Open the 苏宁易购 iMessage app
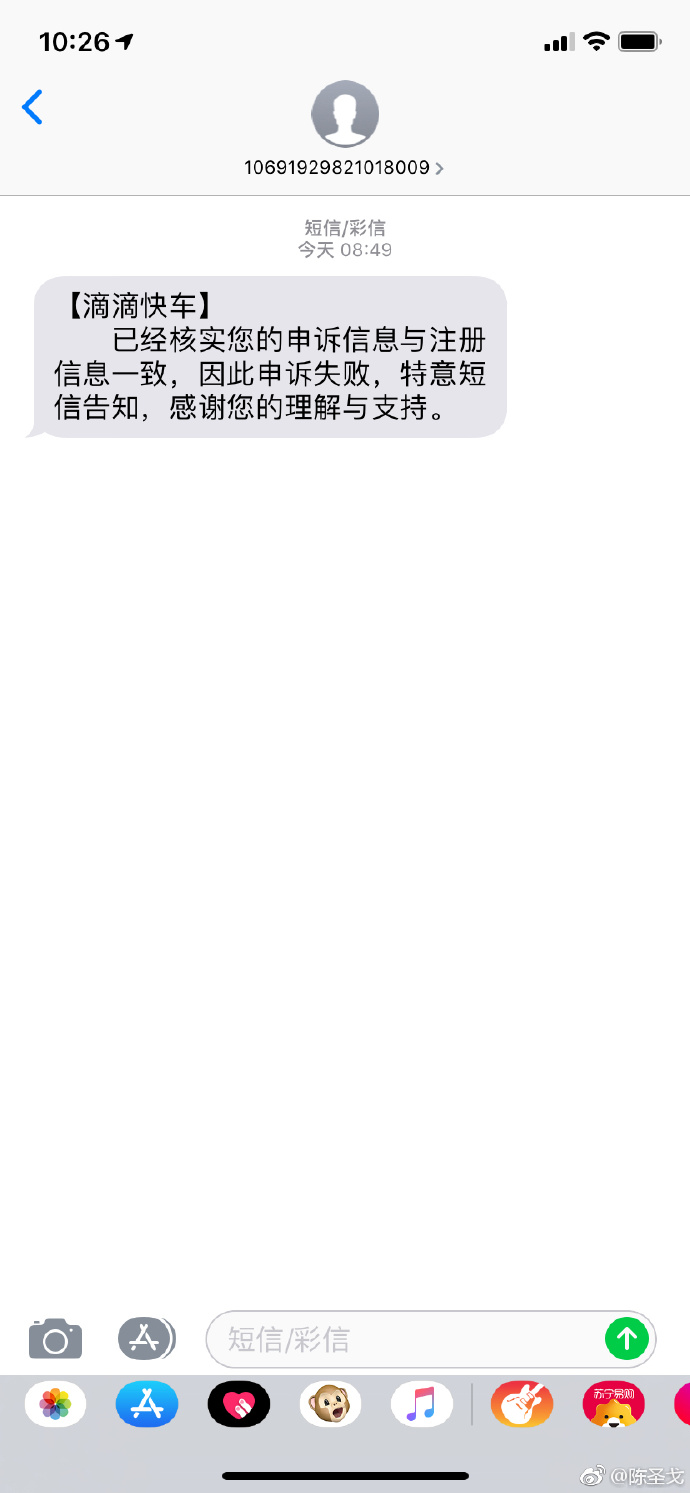Image resolution: width=690 pixels, height=1493 pixels. coord(614,1405)
